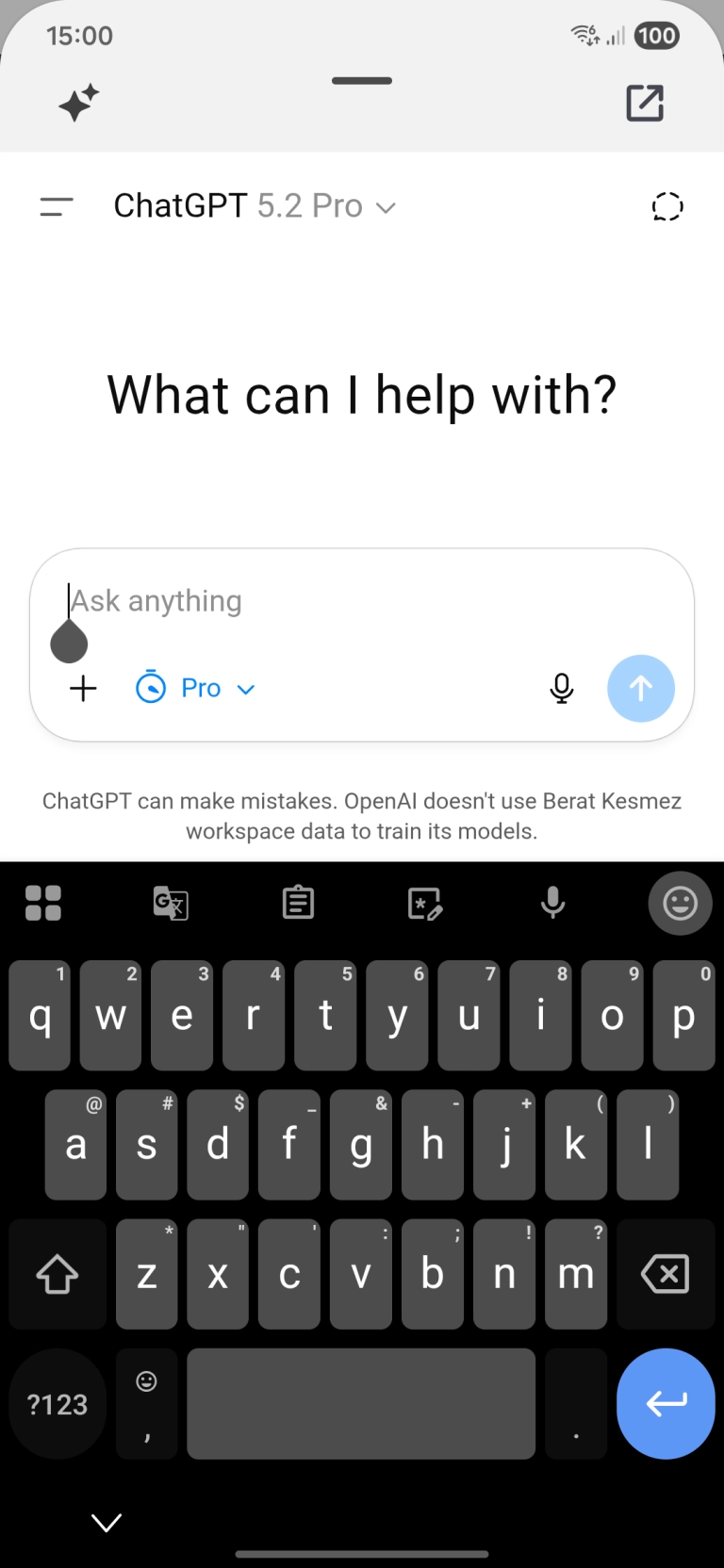Open the Pro thinking mode dropdown

coord(196,689)
